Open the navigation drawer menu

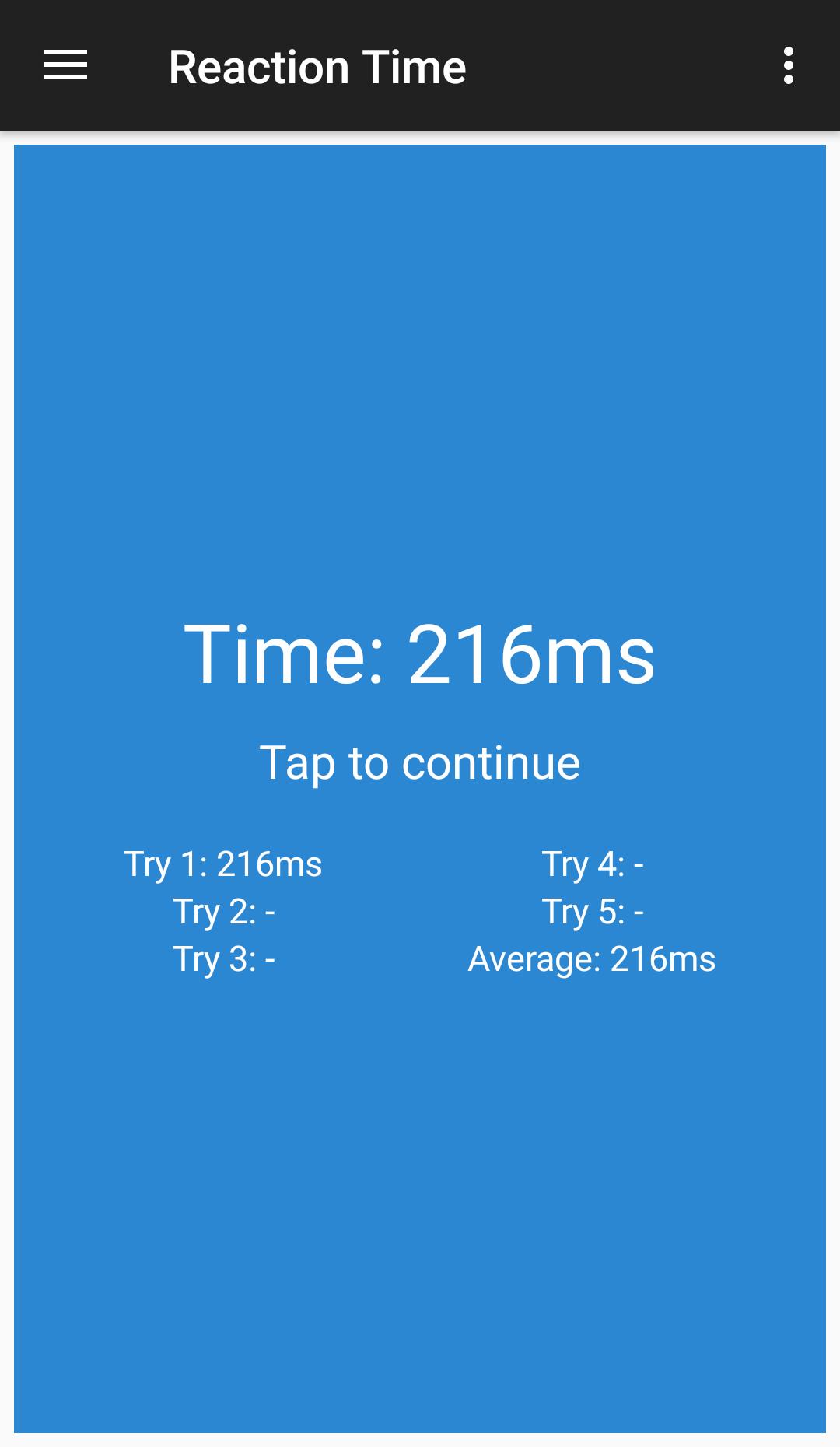click(x=65, y=65)
